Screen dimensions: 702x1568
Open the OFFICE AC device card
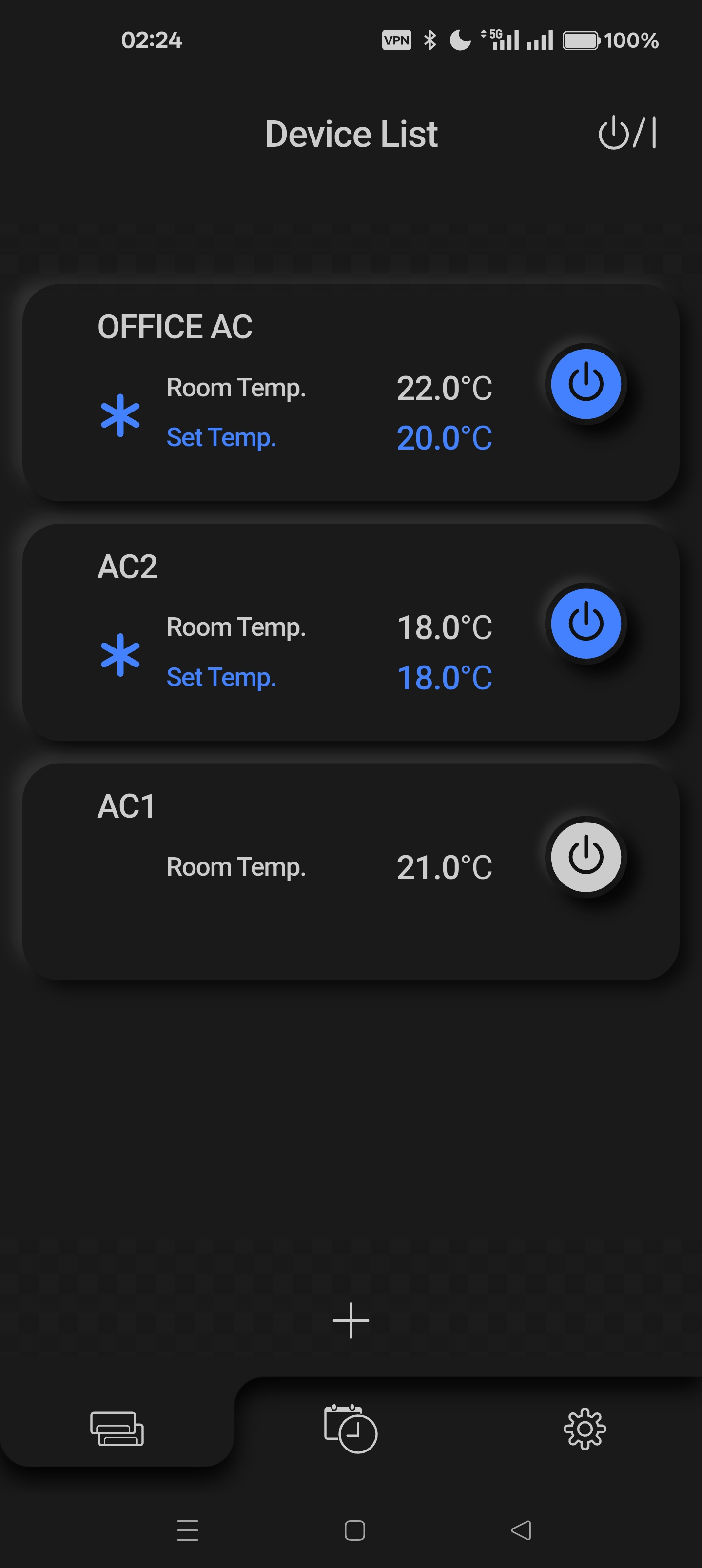click(351, 392)
